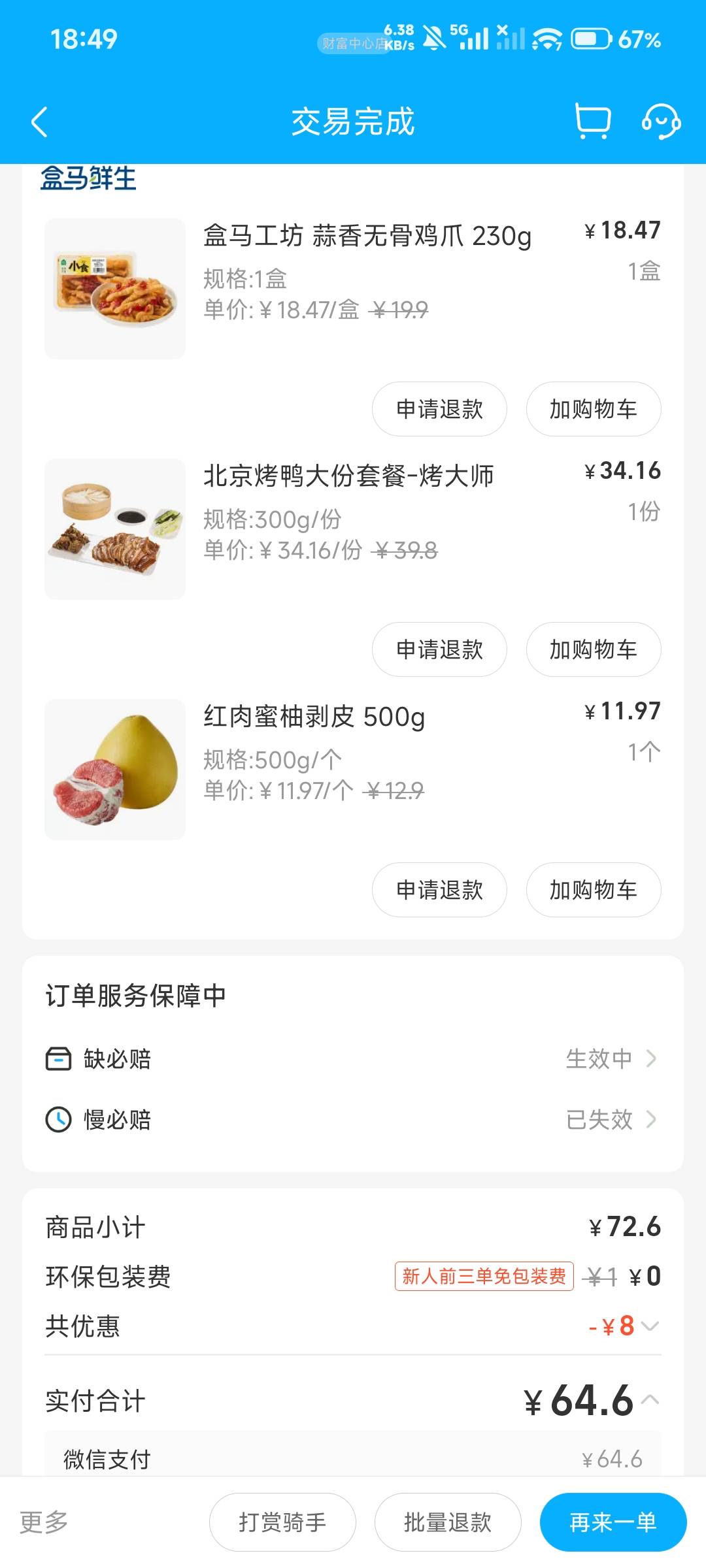Open the 红肉蜜柚剥皮 product thumbnail
Image resolution: width=706 pixels, height=1568 pixels.
(x=115, y=770)
